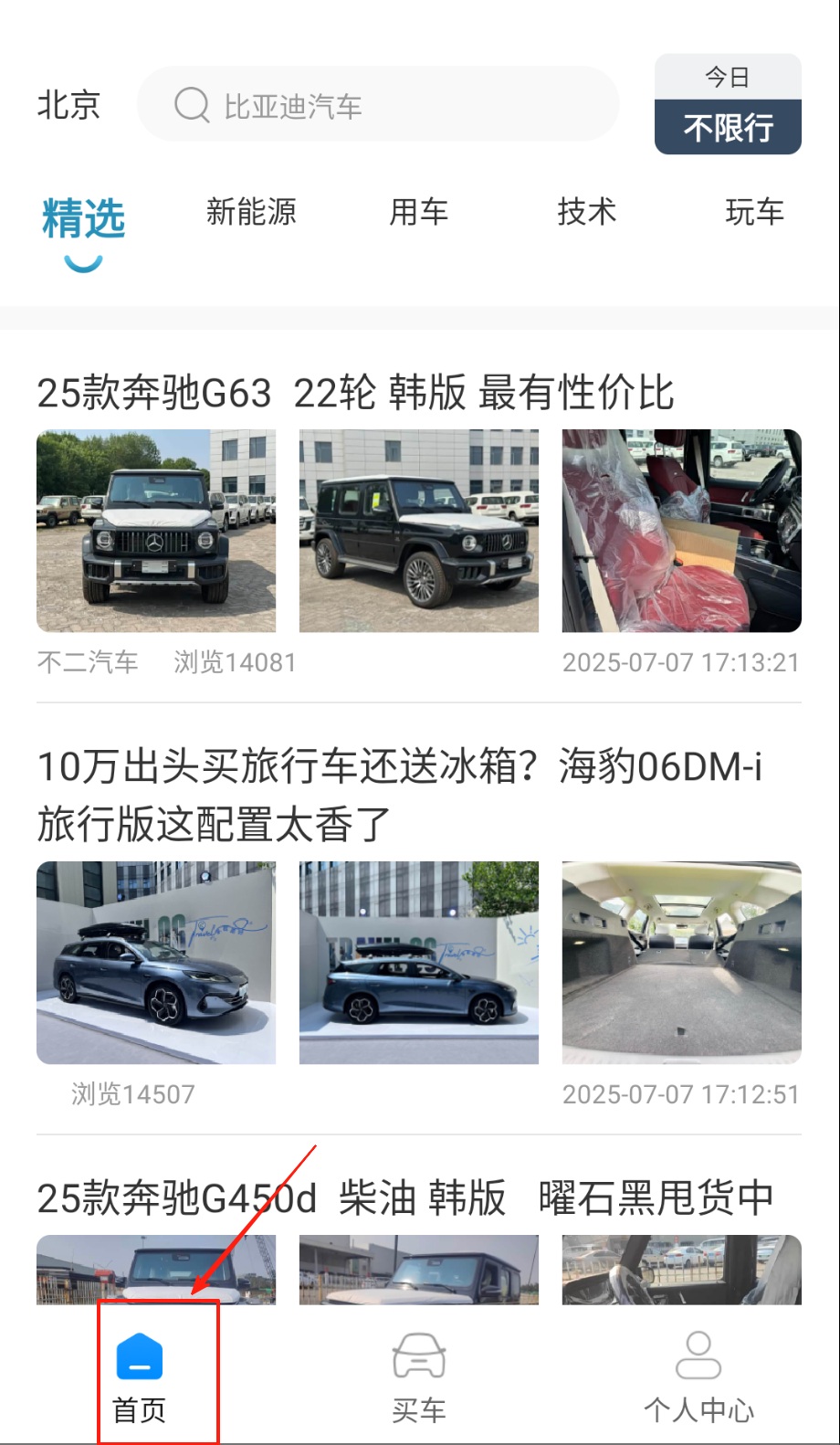
Task: Open 个人中心 in bottom navigation
Action: pos(698,1376)
